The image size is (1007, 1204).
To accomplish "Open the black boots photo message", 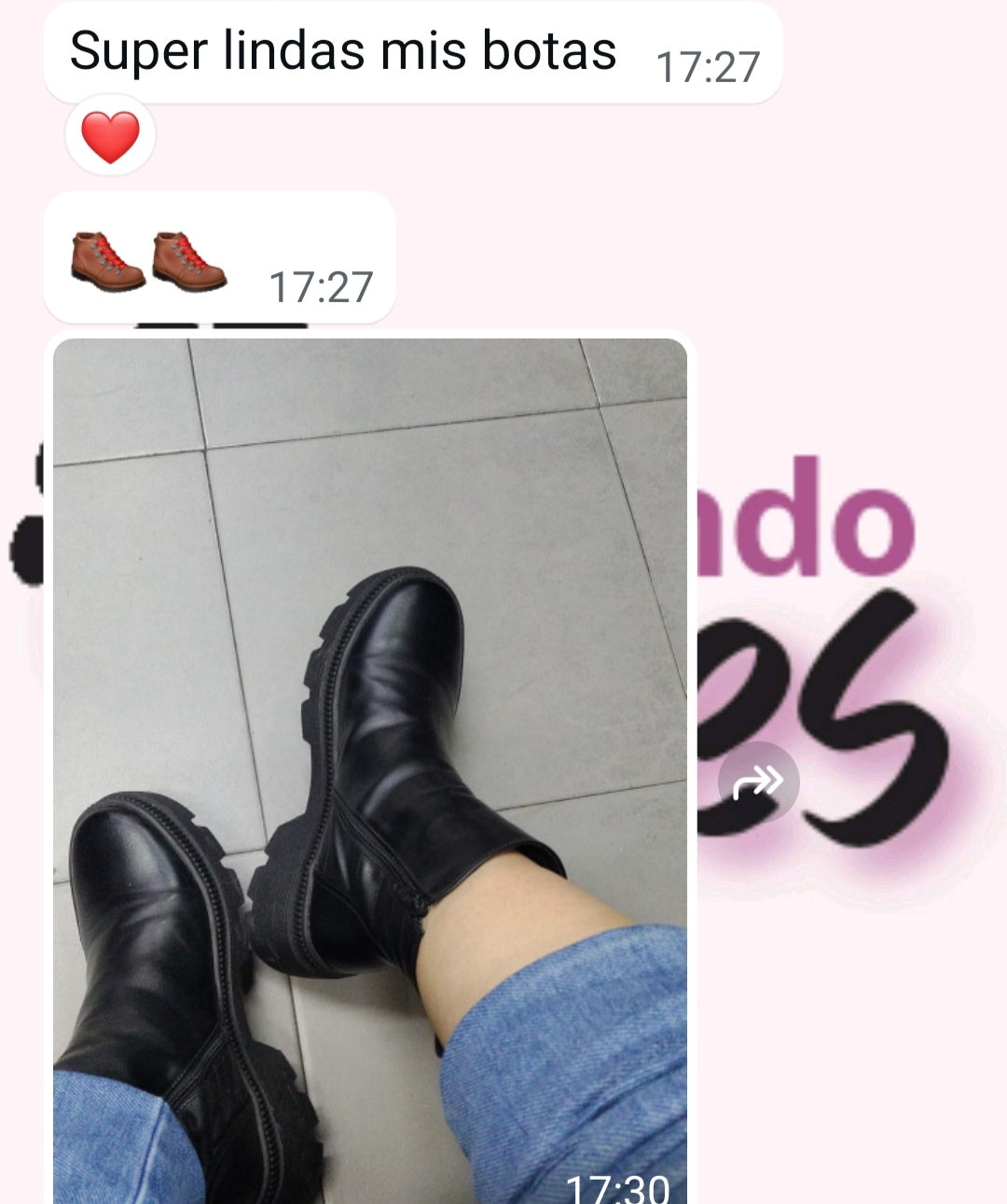I will (x=369, y=765).
